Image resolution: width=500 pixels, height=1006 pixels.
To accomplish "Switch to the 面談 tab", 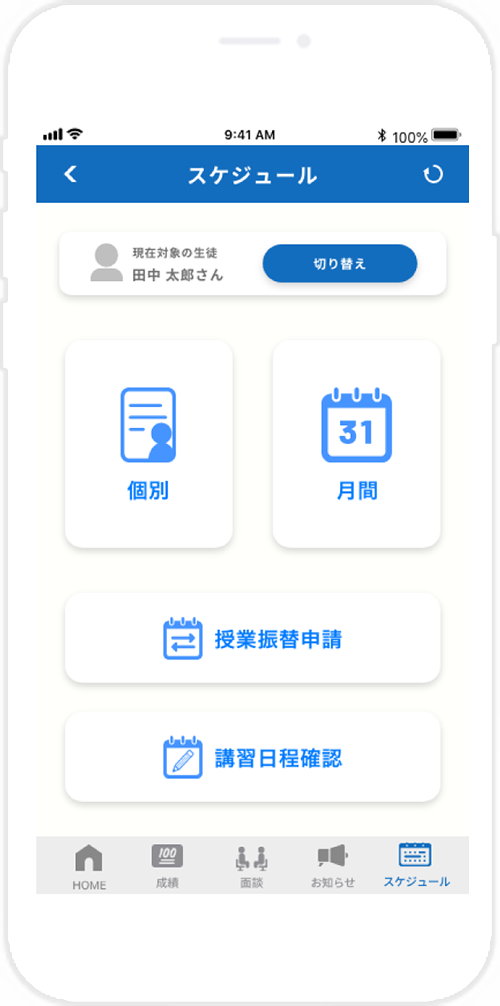I will tap(252, 866).
